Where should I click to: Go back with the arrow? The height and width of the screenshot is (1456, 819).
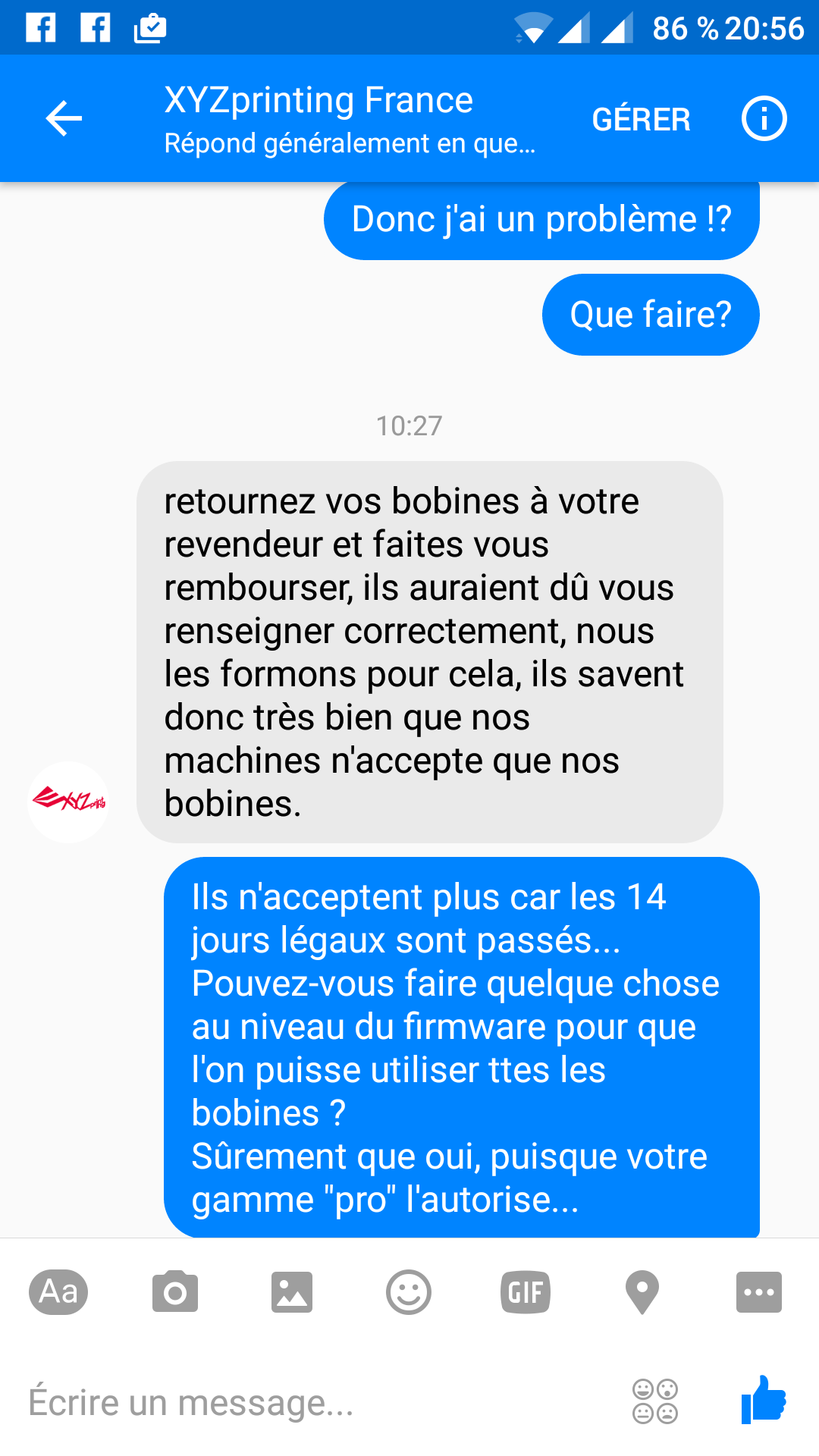click(64, 119)
